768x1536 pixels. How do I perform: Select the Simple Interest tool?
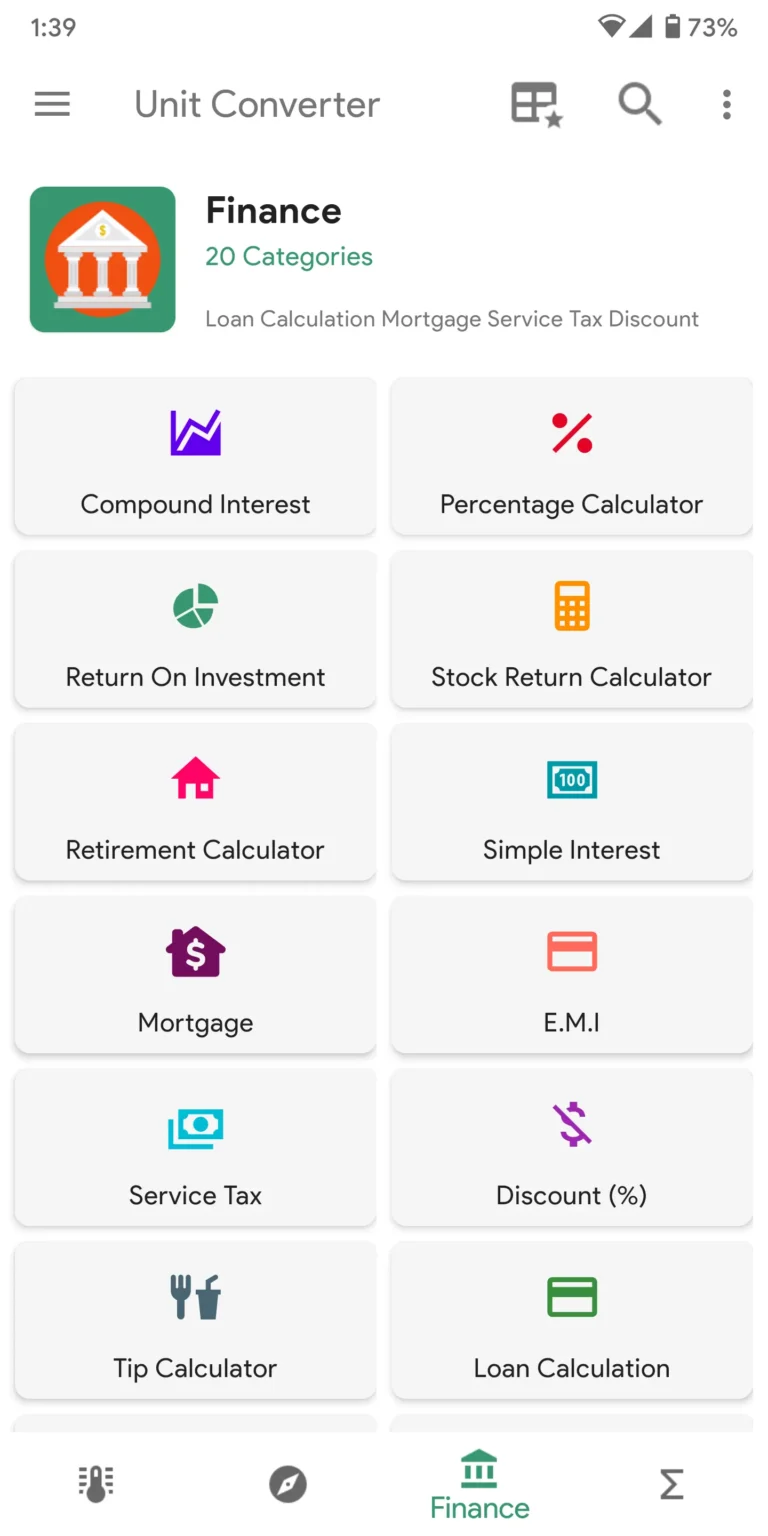click(571, 777)
